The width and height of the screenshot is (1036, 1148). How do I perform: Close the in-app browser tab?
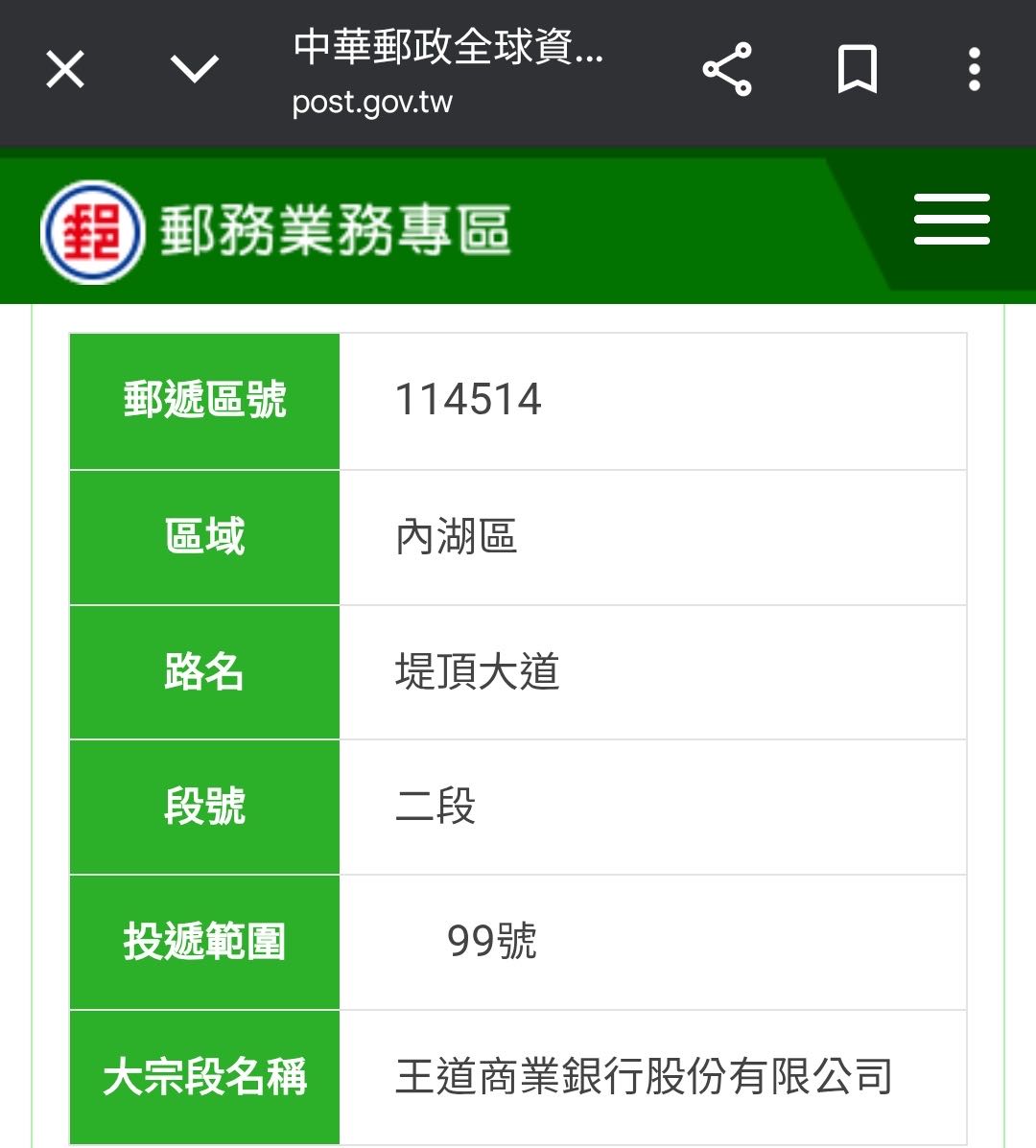click(65, 70)
